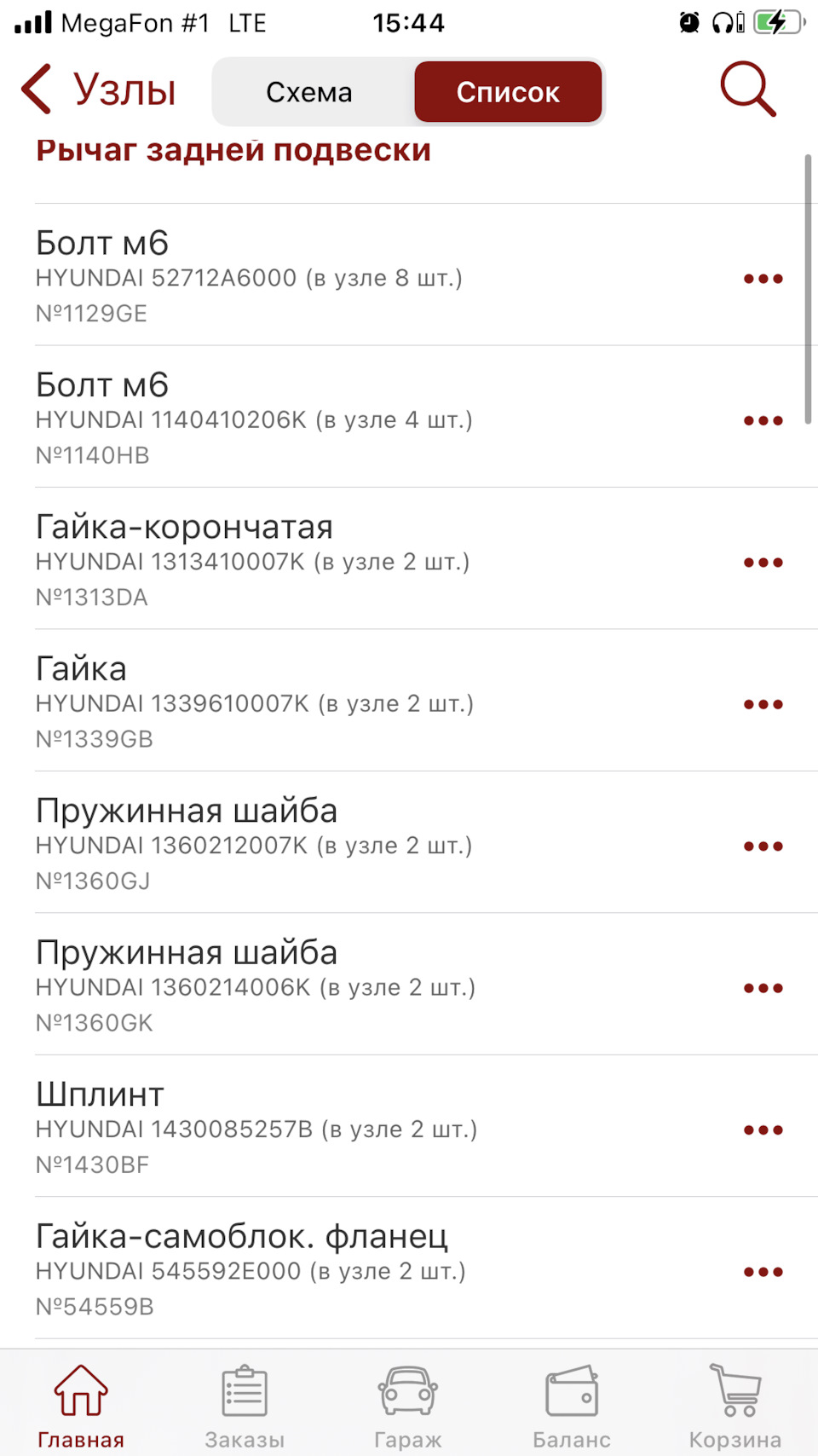The width and height of the screenshot is (818, 1456).
Task: Open options menu for Шплинт
Action: 763,1129
